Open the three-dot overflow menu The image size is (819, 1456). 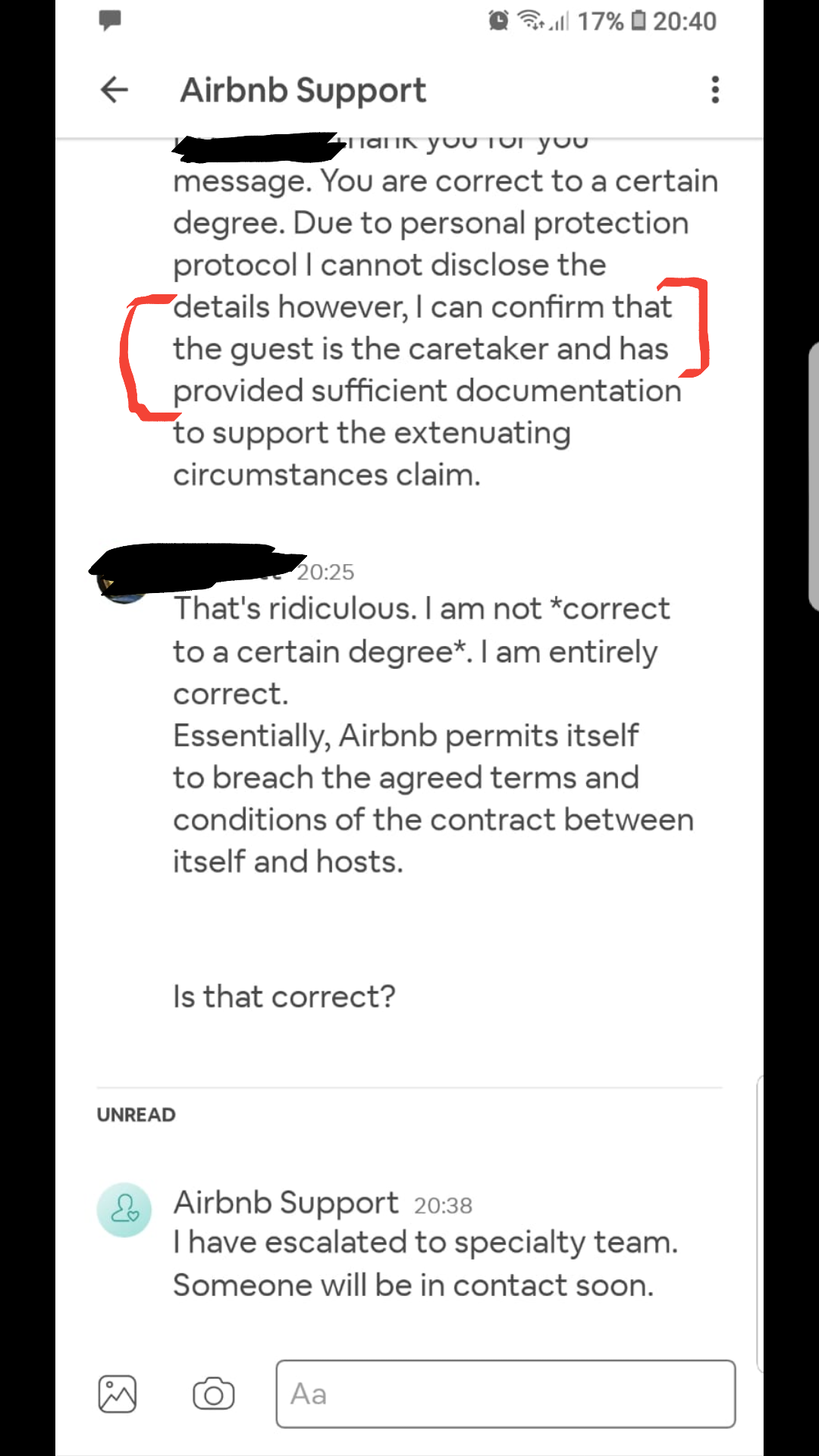(714, 90)
